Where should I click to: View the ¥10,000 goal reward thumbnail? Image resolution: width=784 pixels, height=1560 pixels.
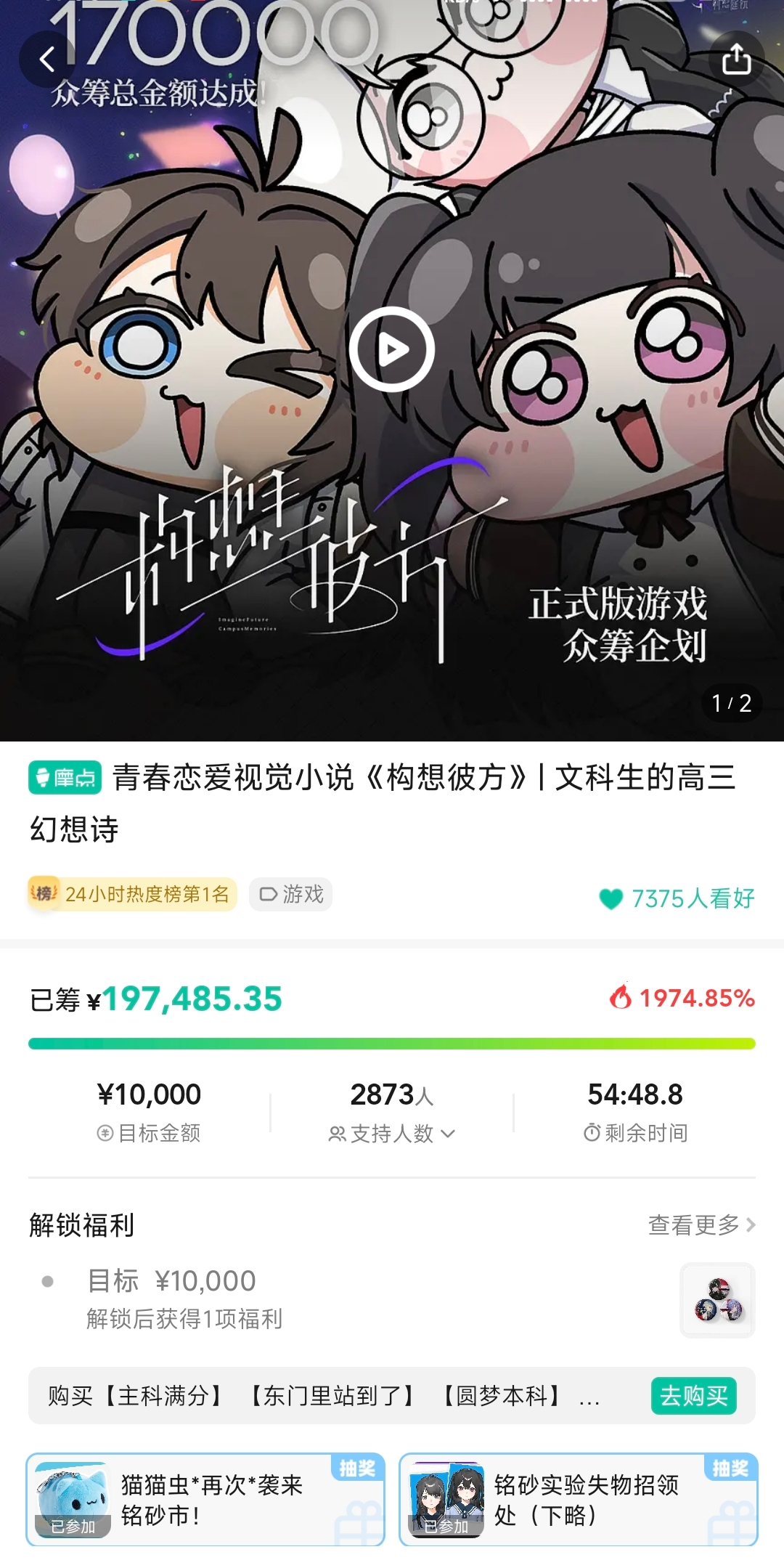tap(717, 1300)
